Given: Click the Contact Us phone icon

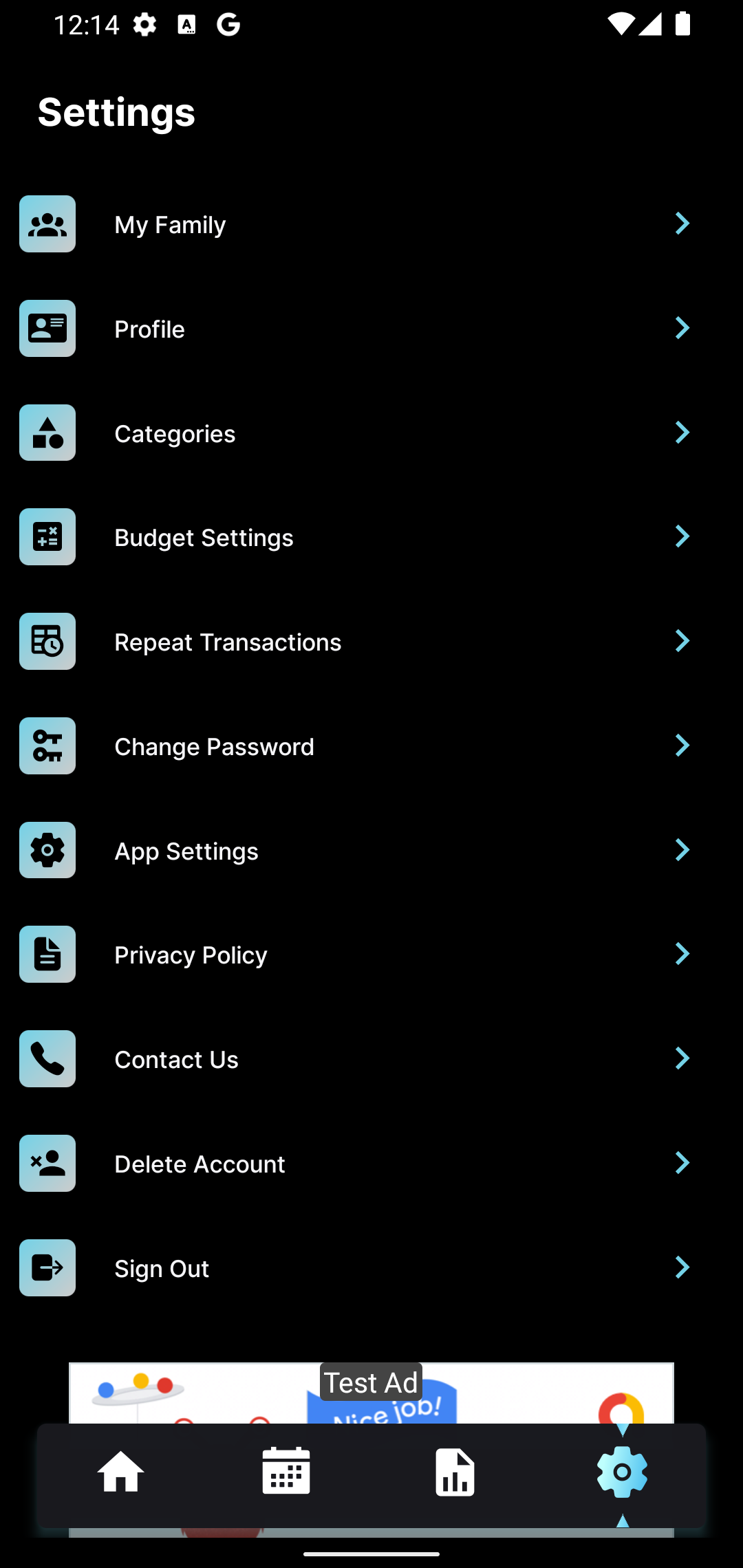Looking at the screenshot, I should 47,1058.
